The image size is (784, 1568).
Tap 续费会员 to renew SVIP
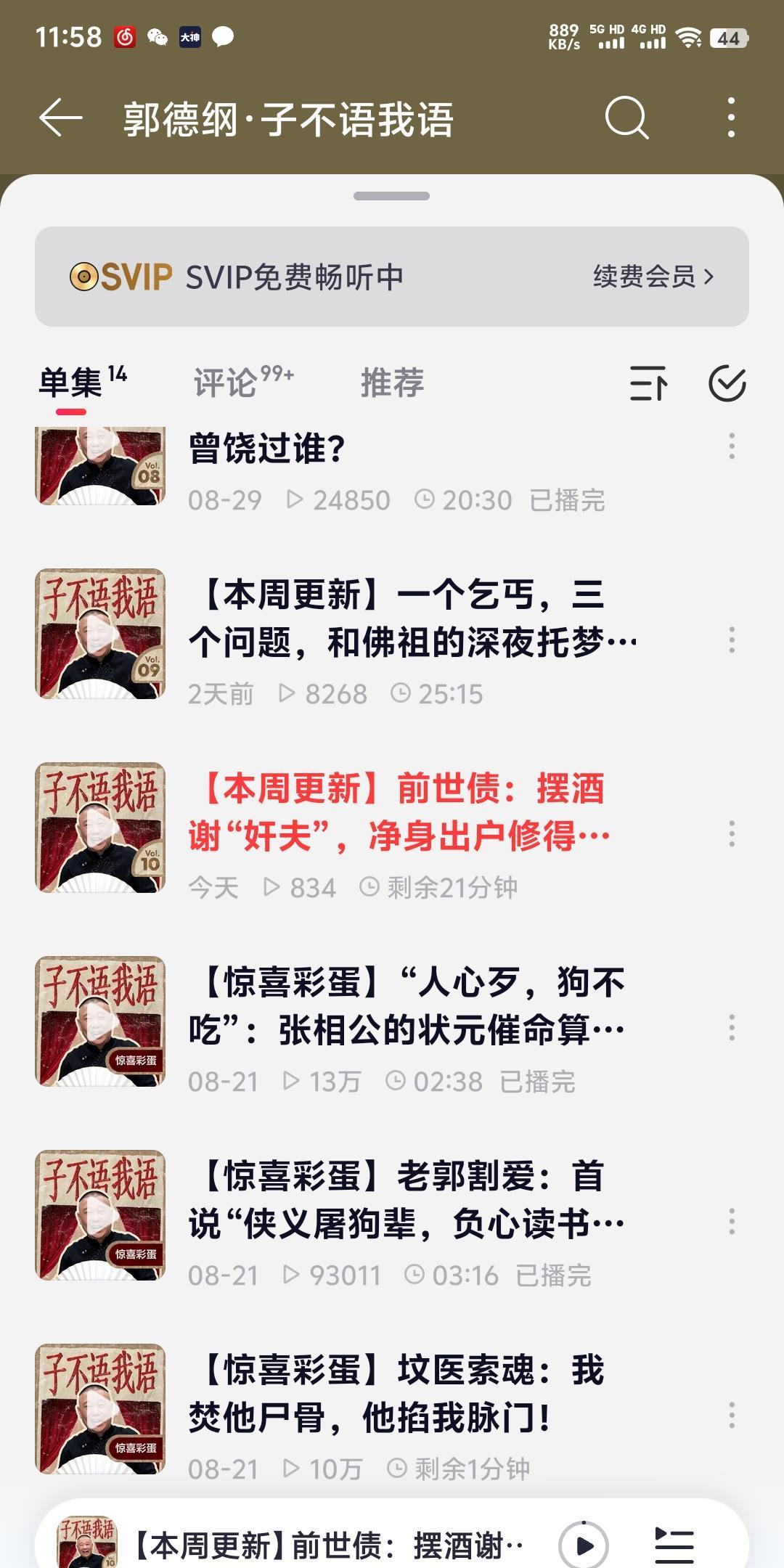coord(653,277)
